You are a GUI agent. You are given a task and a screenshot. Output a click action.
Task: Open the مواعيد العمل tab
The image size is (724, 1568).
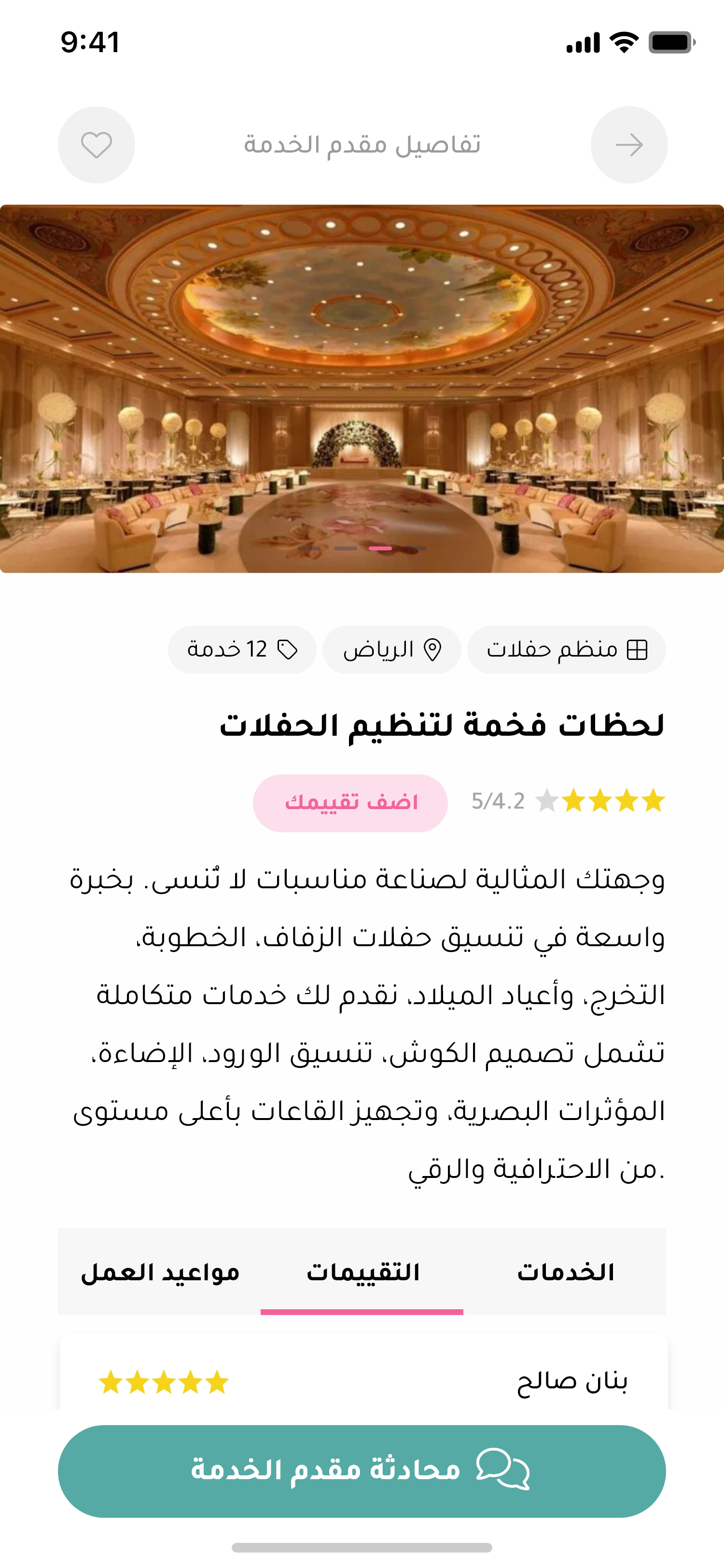(x=160, y=1272)
